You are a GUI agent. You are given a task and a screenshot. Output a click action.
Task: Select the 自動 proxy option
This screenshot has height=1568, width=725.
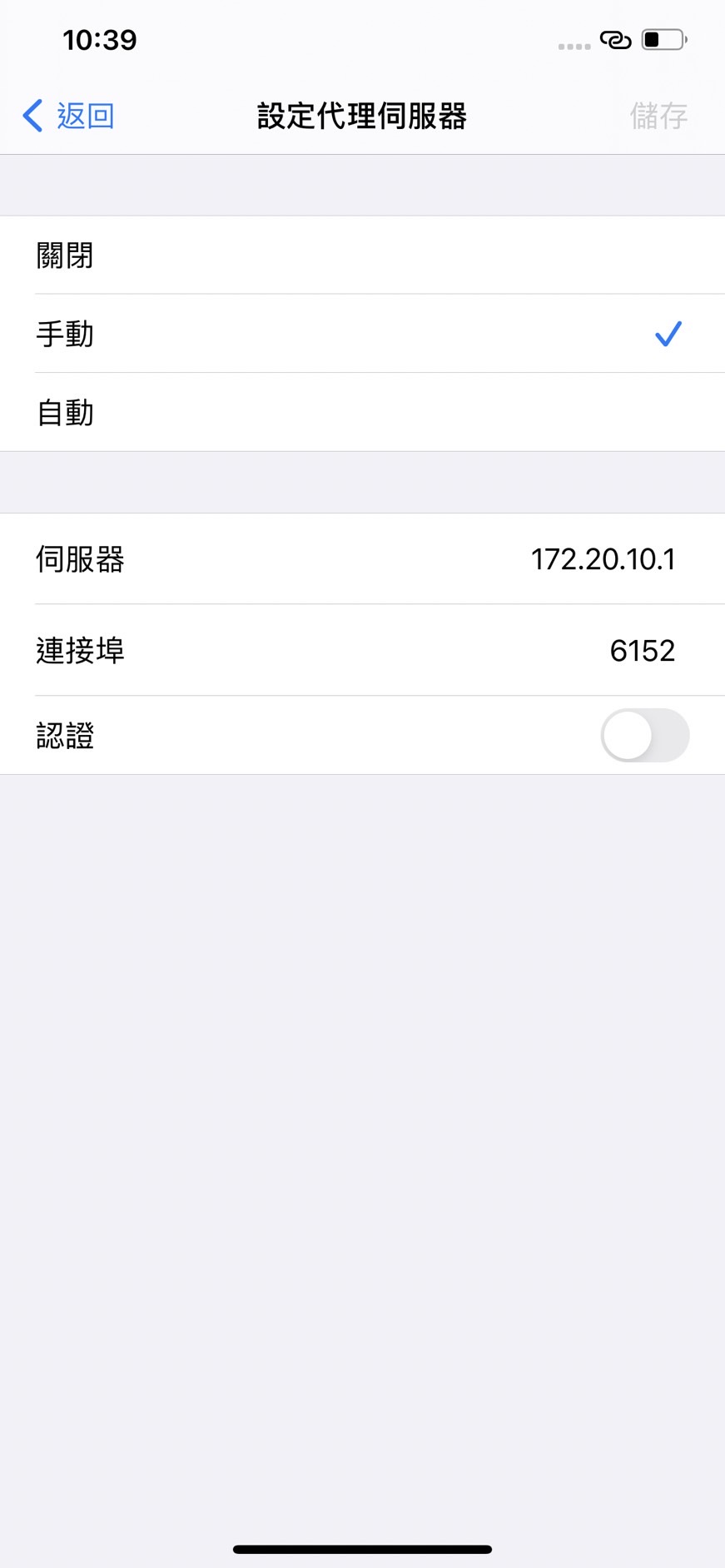pyautogui.click(x=362, y=413)
